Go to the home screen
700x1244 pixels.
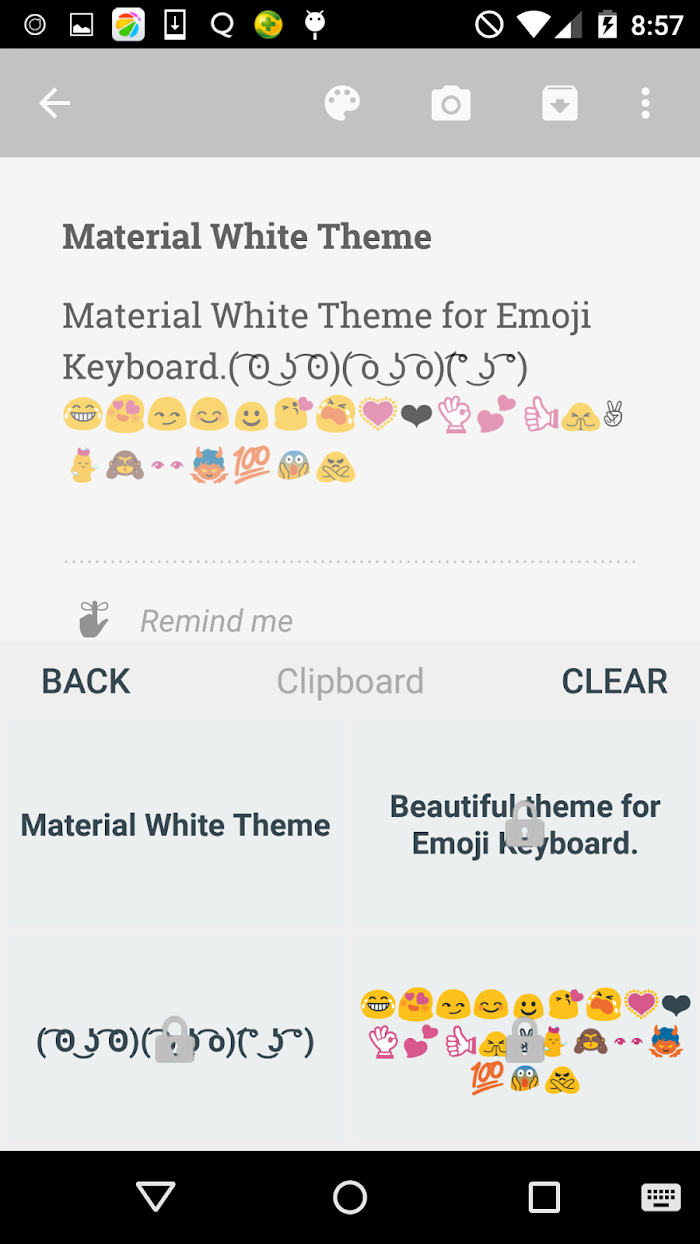(x=350, y=1197)
